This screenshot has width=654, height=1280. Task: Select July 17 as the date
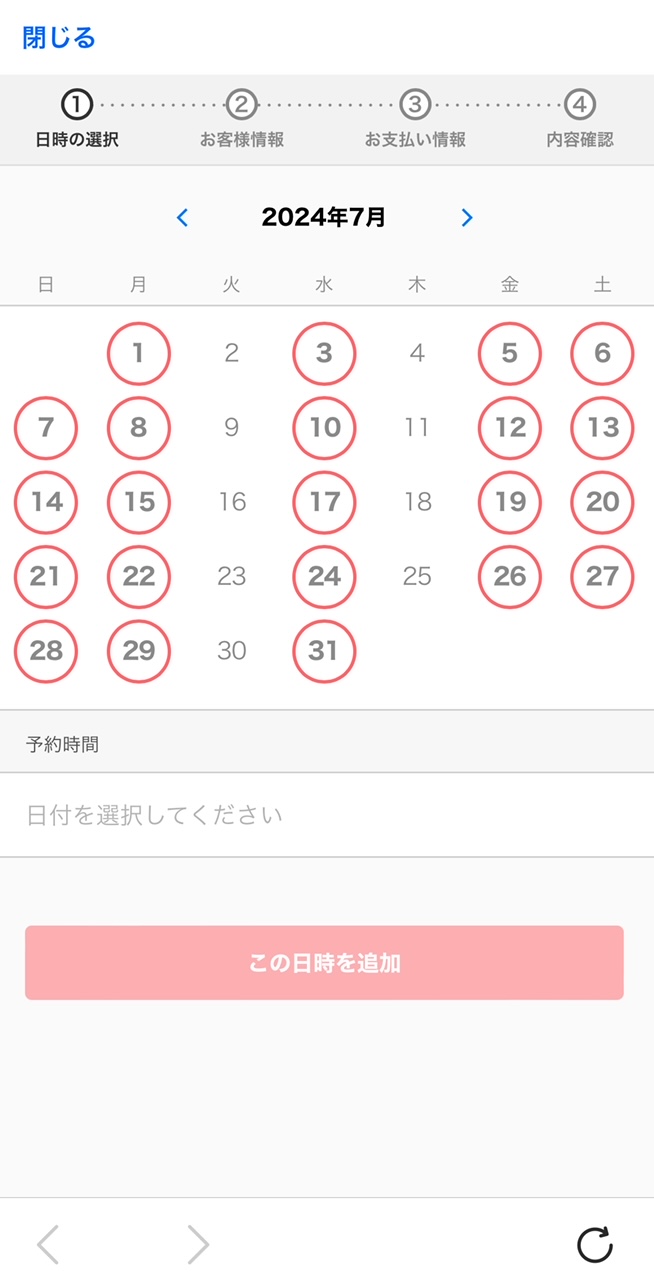tap(324, 502)
